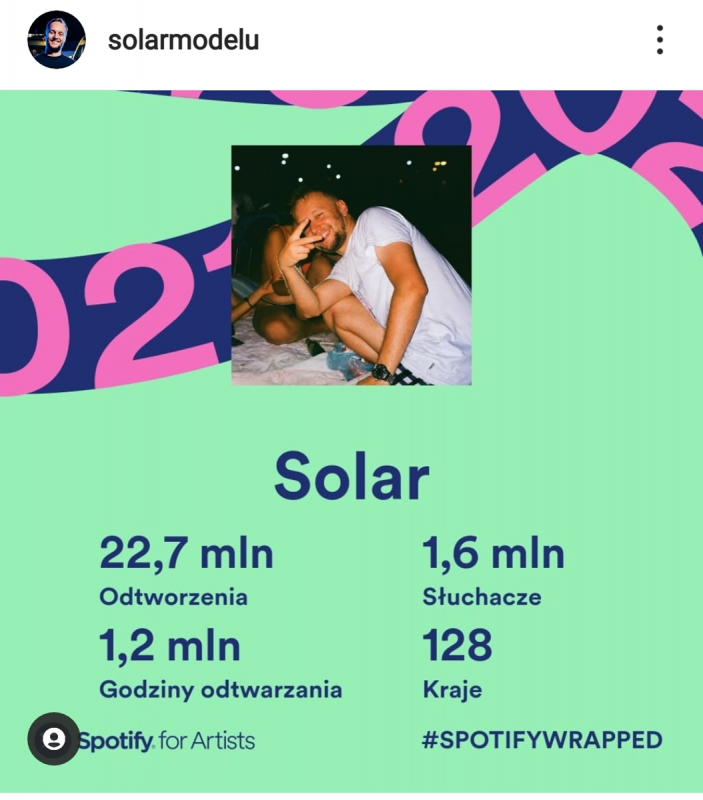Open the solarmodelu profile picture
This screenshot has height=800, width=703.
click(56, 40)
